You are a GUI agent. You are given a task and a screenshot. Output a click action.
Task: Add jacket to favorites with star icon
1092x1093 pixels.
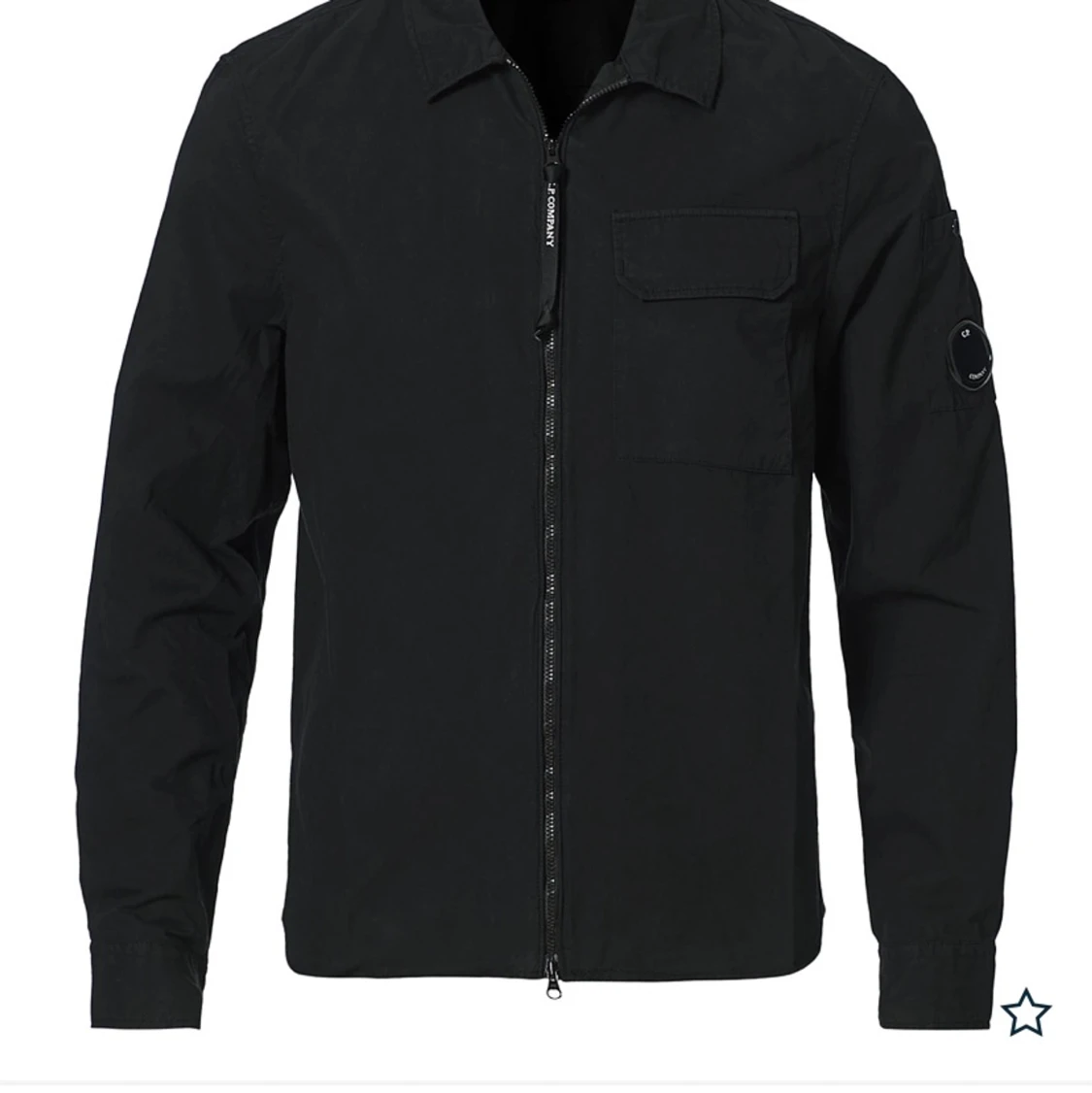[1026, 1012]
